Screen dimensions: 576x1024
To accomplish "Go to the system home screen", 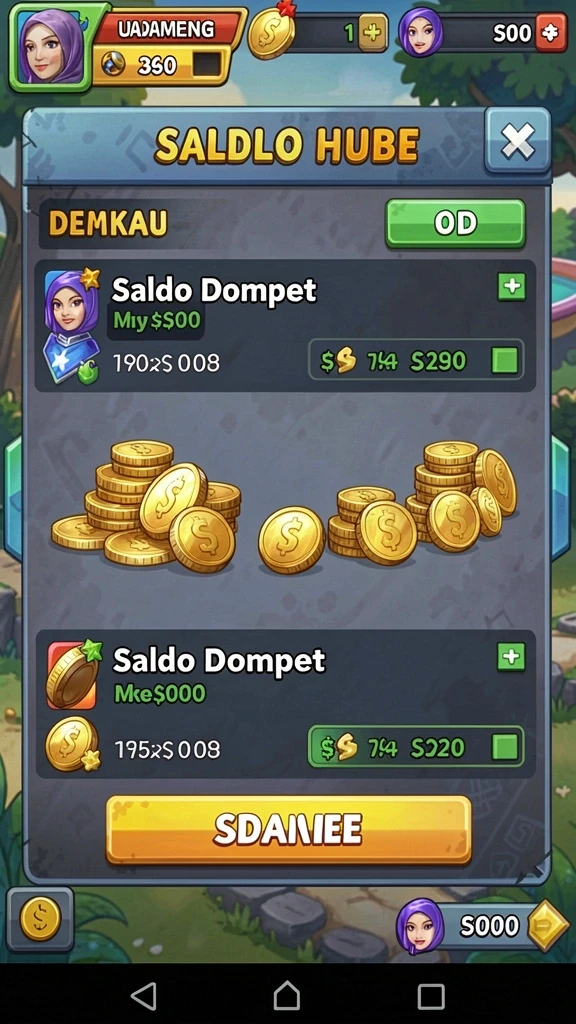I will tap(287, 997).
